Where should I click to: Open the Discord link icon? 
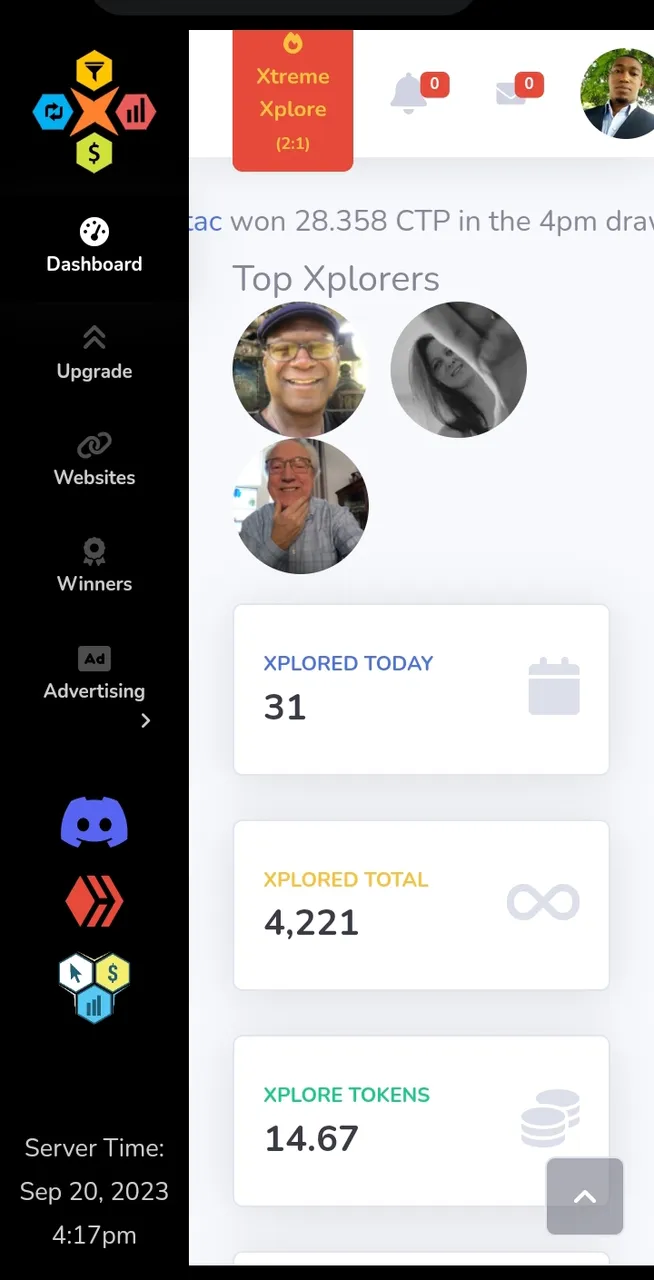pyautogui.click(x=94, y=822)
